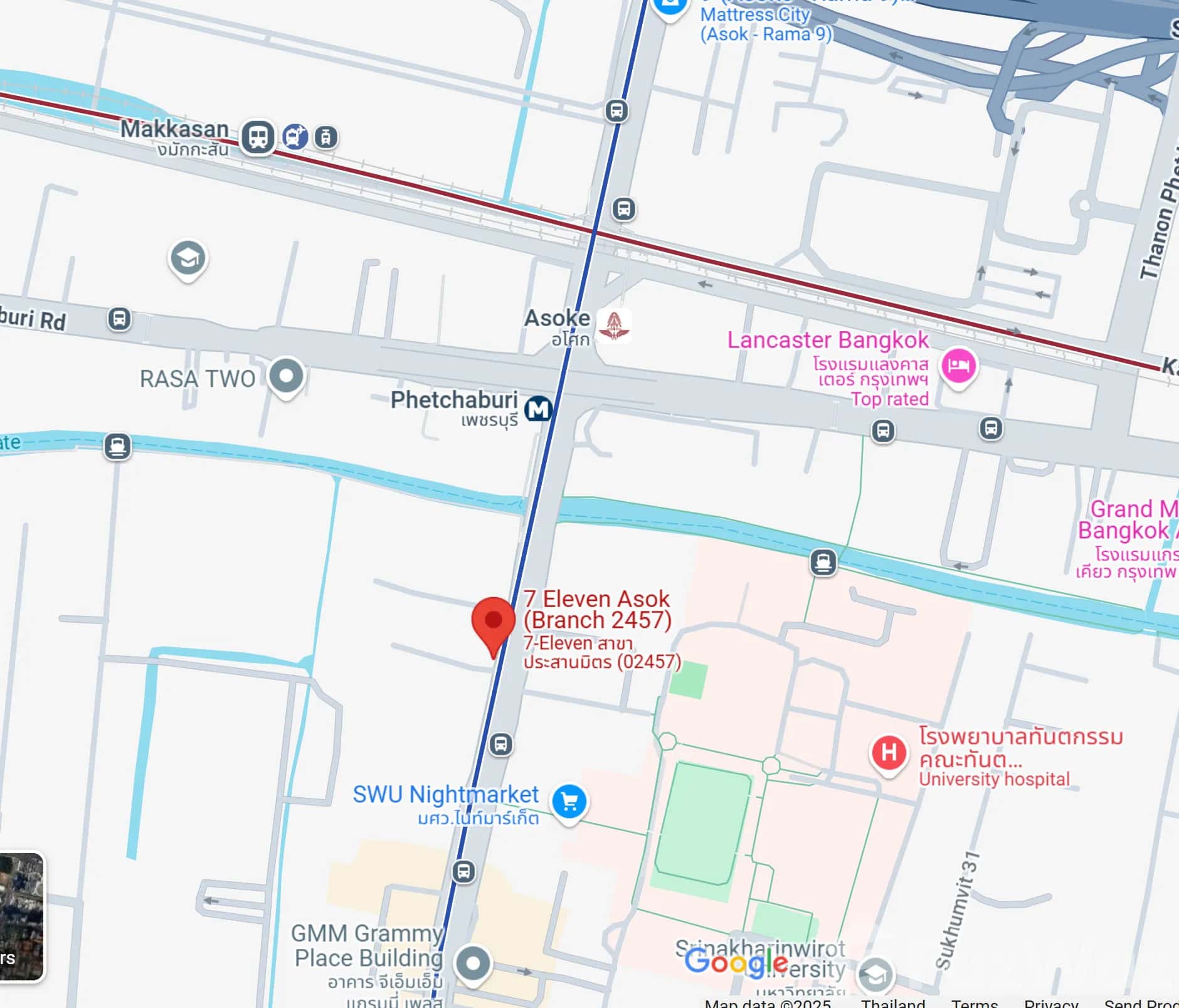Select Phetchaburi MRT station marker
Viewport: 1179px width, 1008px height.
pyautogui.click(x=537, y=410)
